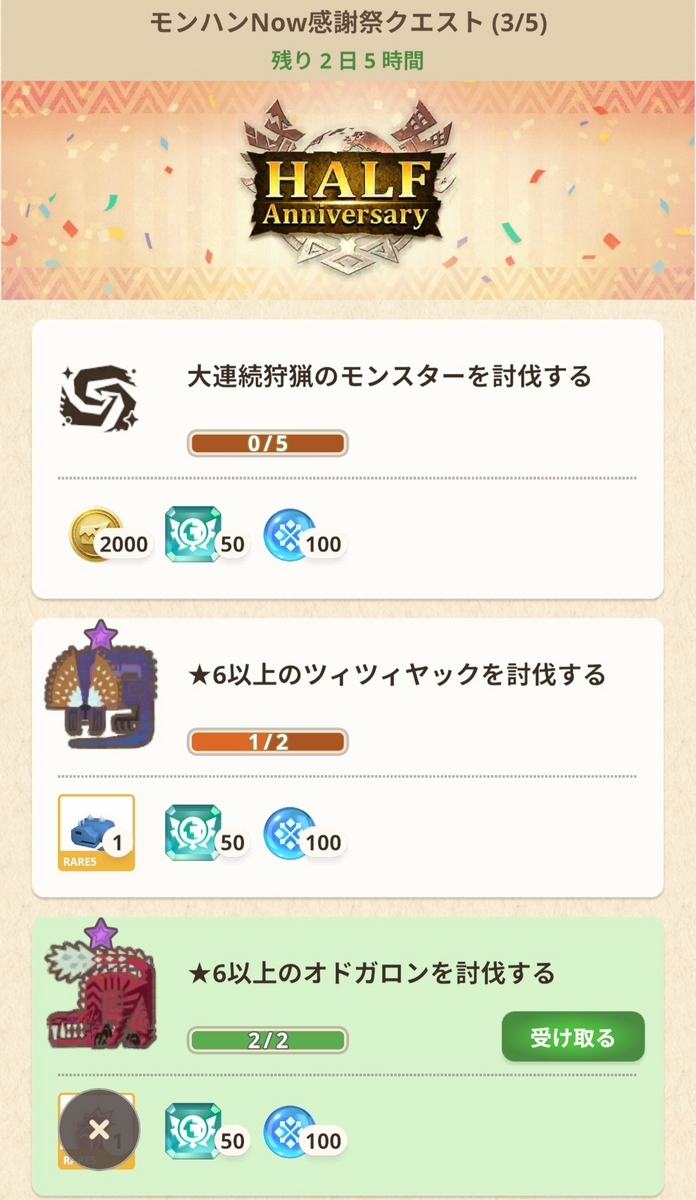Close the quest screen with the X button

coord(99,1130)
